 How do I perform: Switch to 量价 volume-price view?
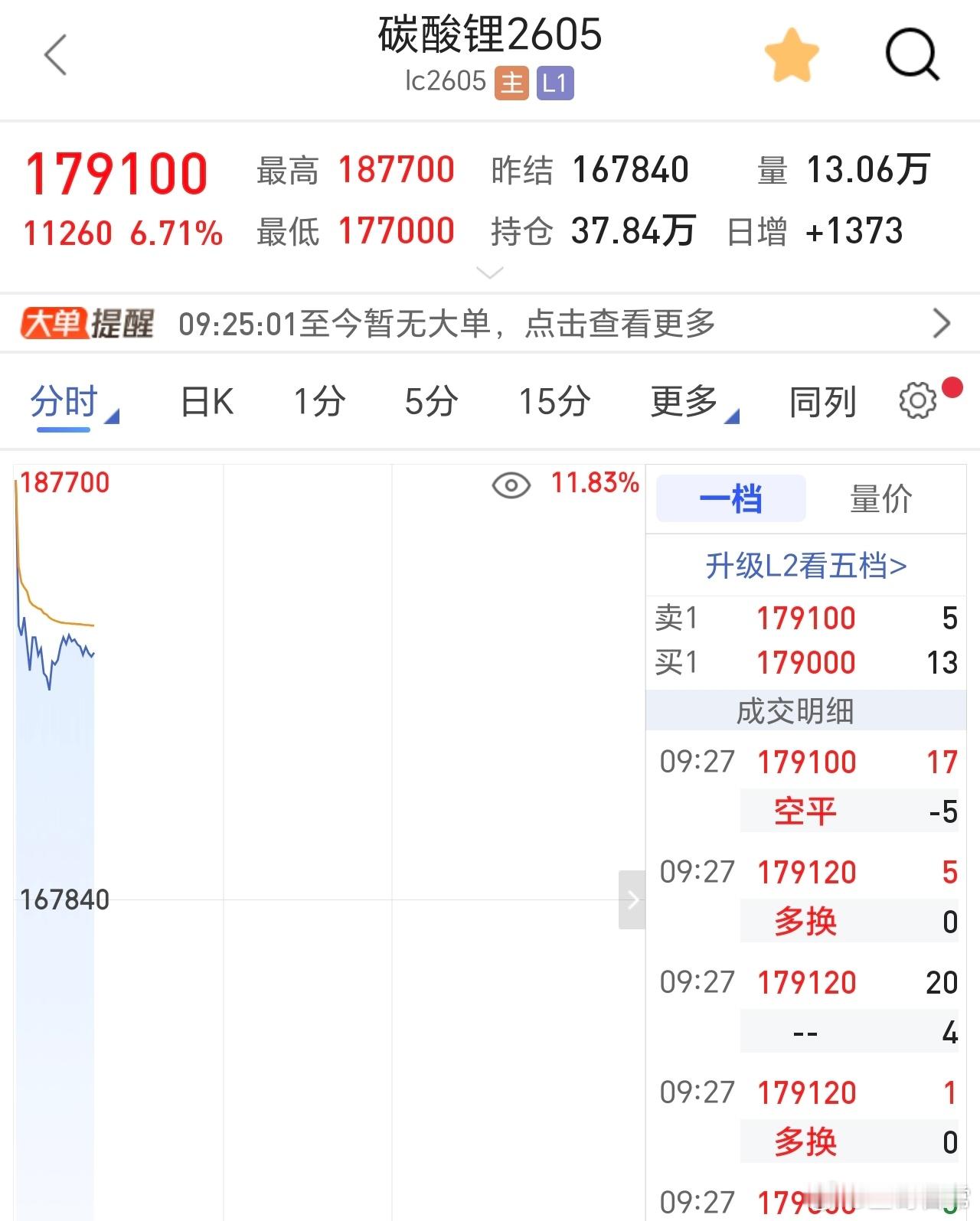click(880, 498)
